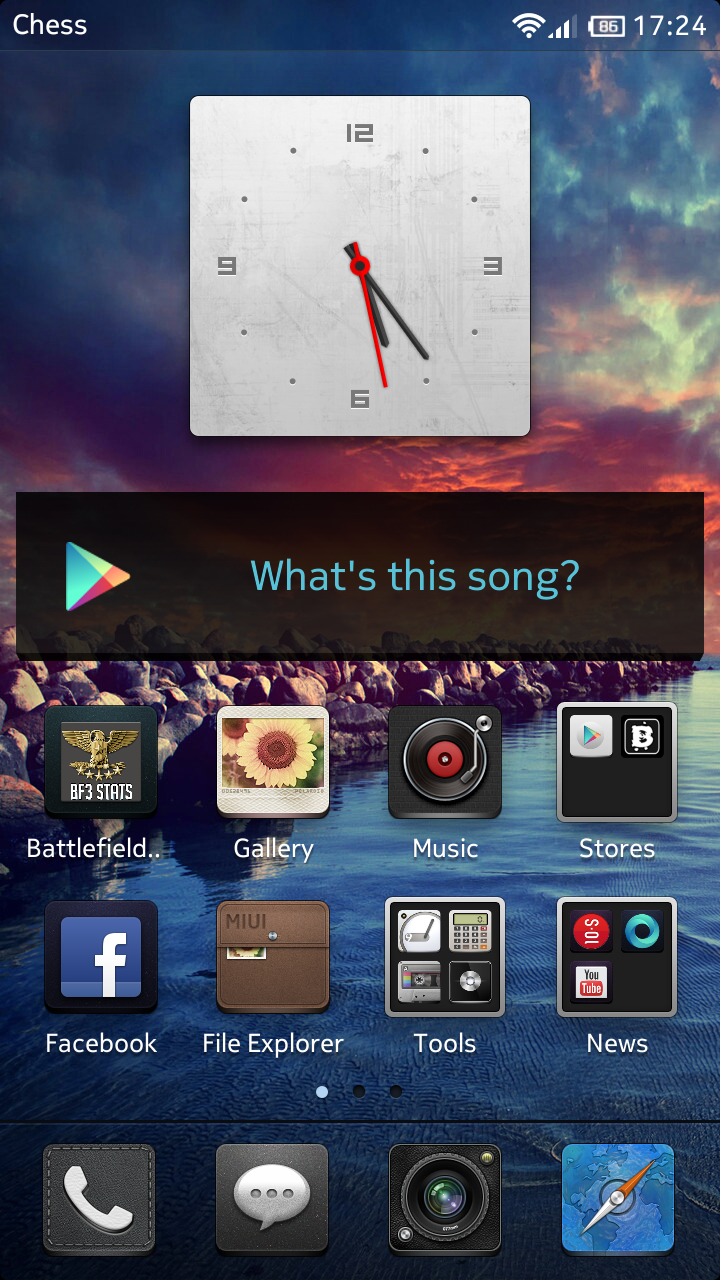This screenshot has width=720, height=1280.
Task: Open the compass Browser in the dock
Action: click(618, 1199)
